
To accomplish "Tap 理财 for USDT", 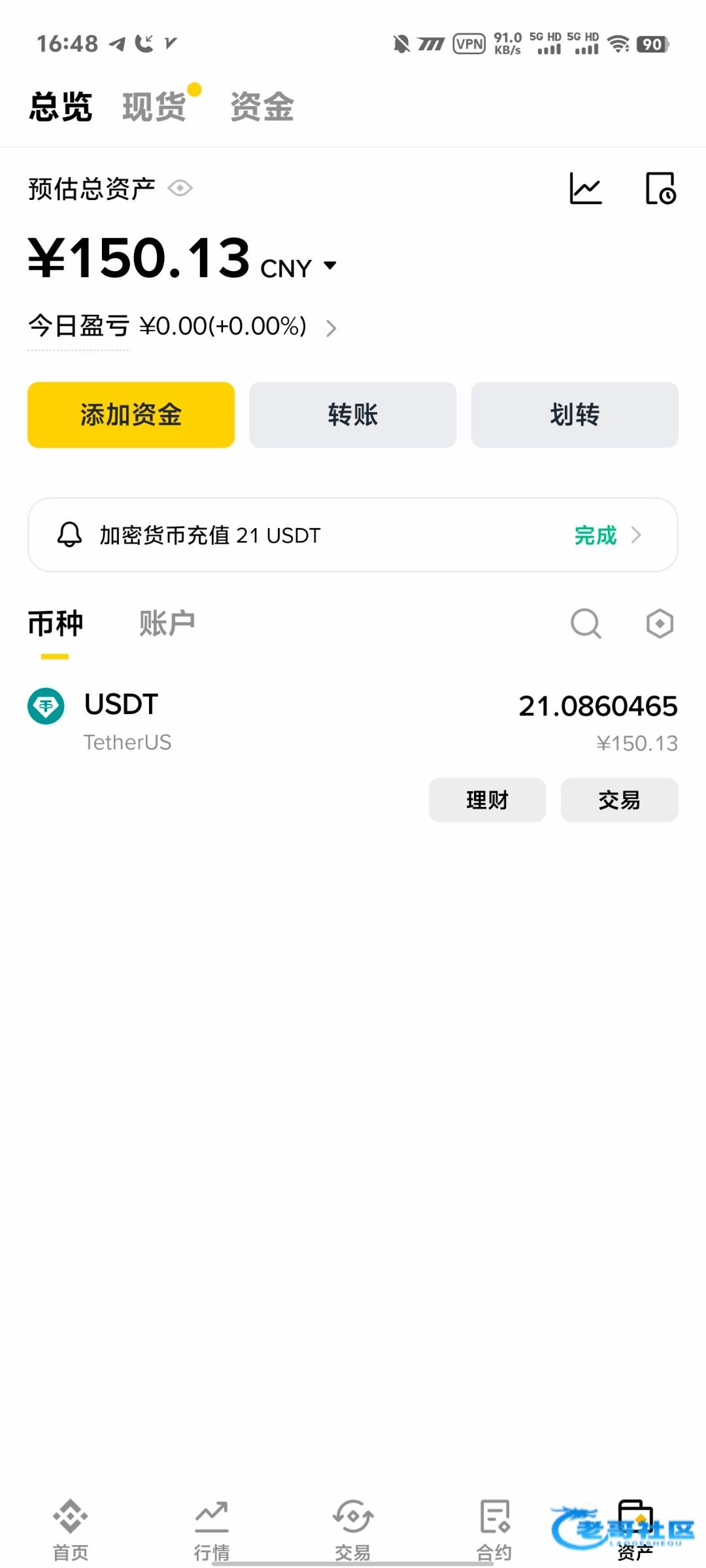I will (x=487, y=800).
